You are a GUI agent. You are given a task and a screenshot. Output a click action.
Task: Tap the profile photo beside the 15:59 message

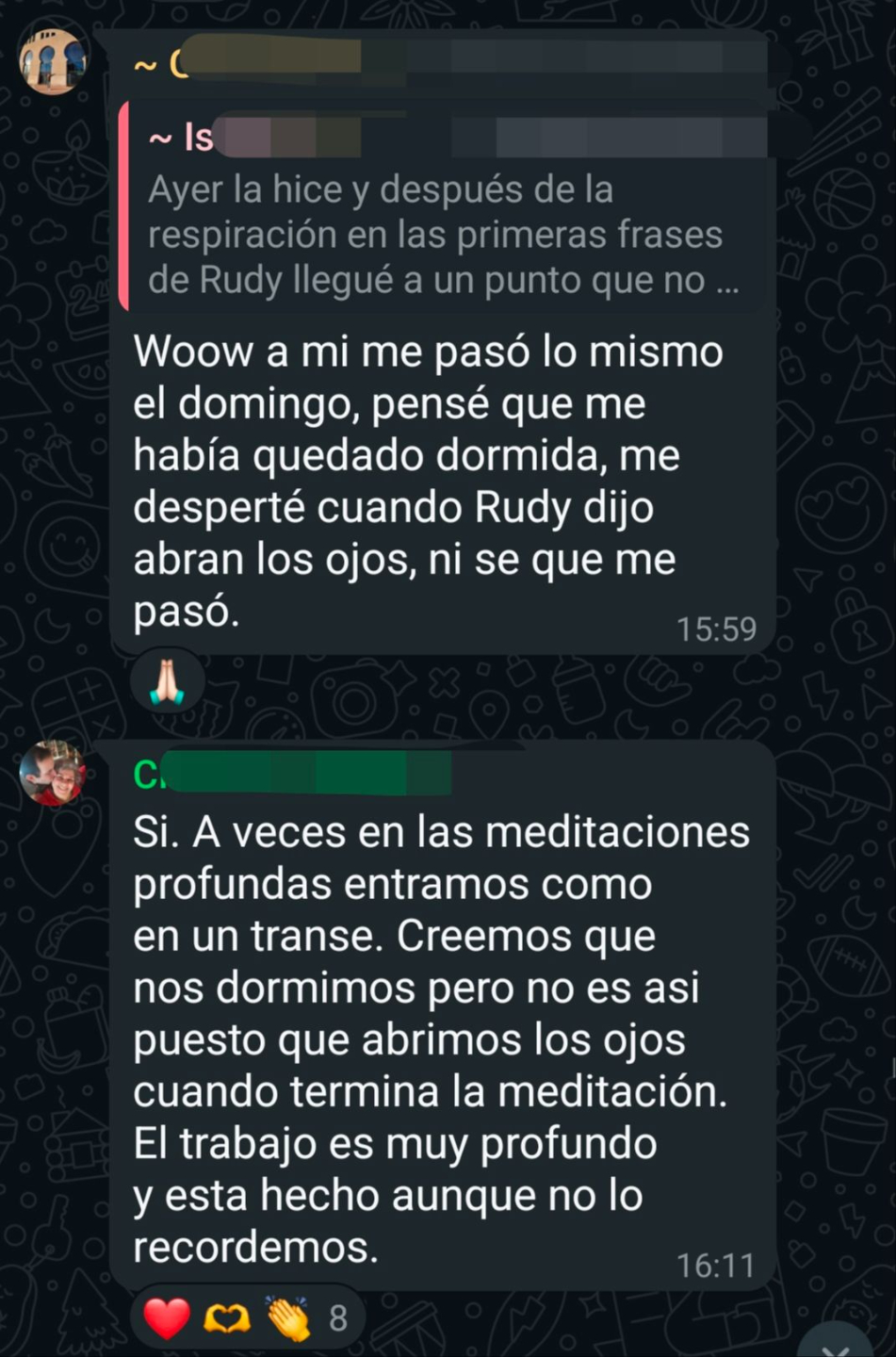coord(53,60)
